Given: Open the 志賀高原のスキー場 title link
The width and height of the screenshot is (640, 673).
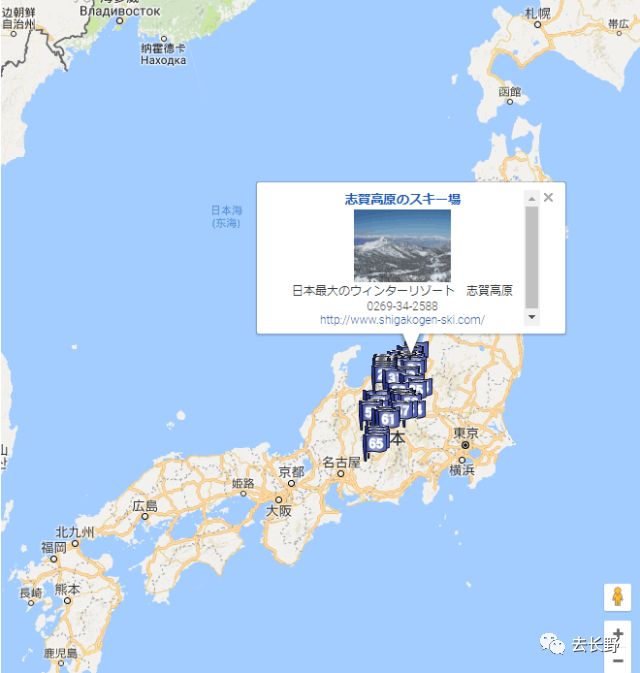Looking at the screenshot, I should coord(402,199).
